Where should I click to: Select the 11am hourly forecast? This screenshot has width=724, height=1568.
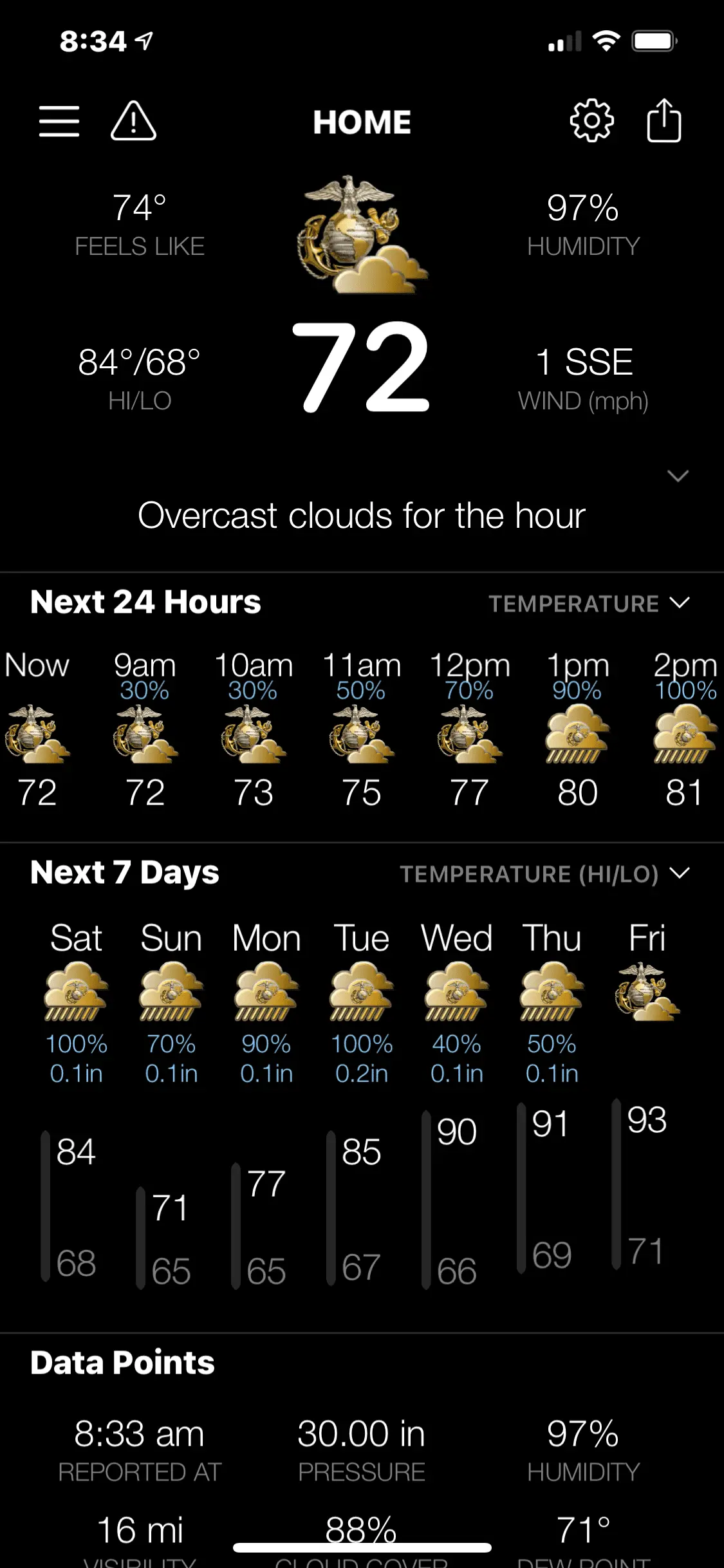pyautogui.click(x=361, y=731)
